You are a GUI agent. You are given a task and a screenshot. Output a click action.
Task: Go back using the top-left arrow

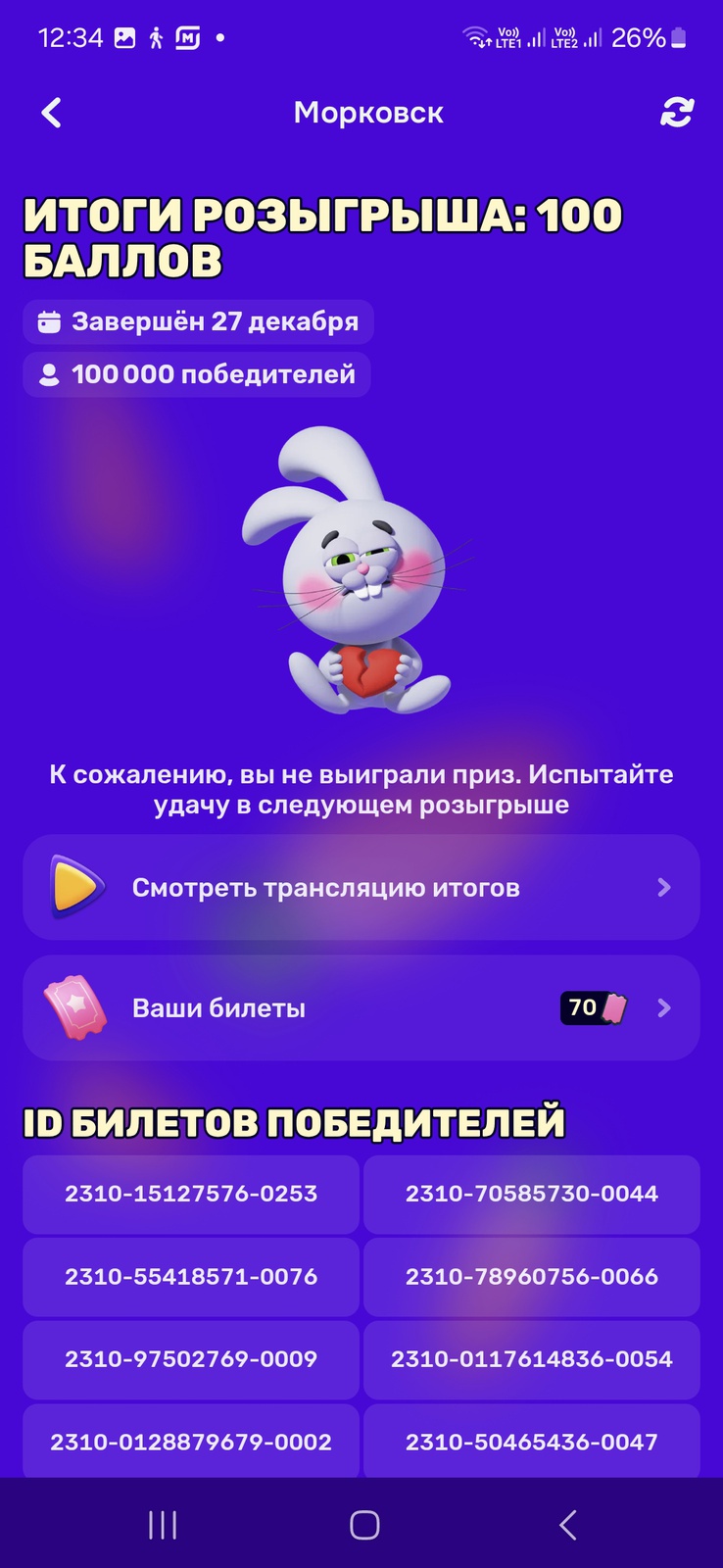pyautogui.click(x=52, y=113)
